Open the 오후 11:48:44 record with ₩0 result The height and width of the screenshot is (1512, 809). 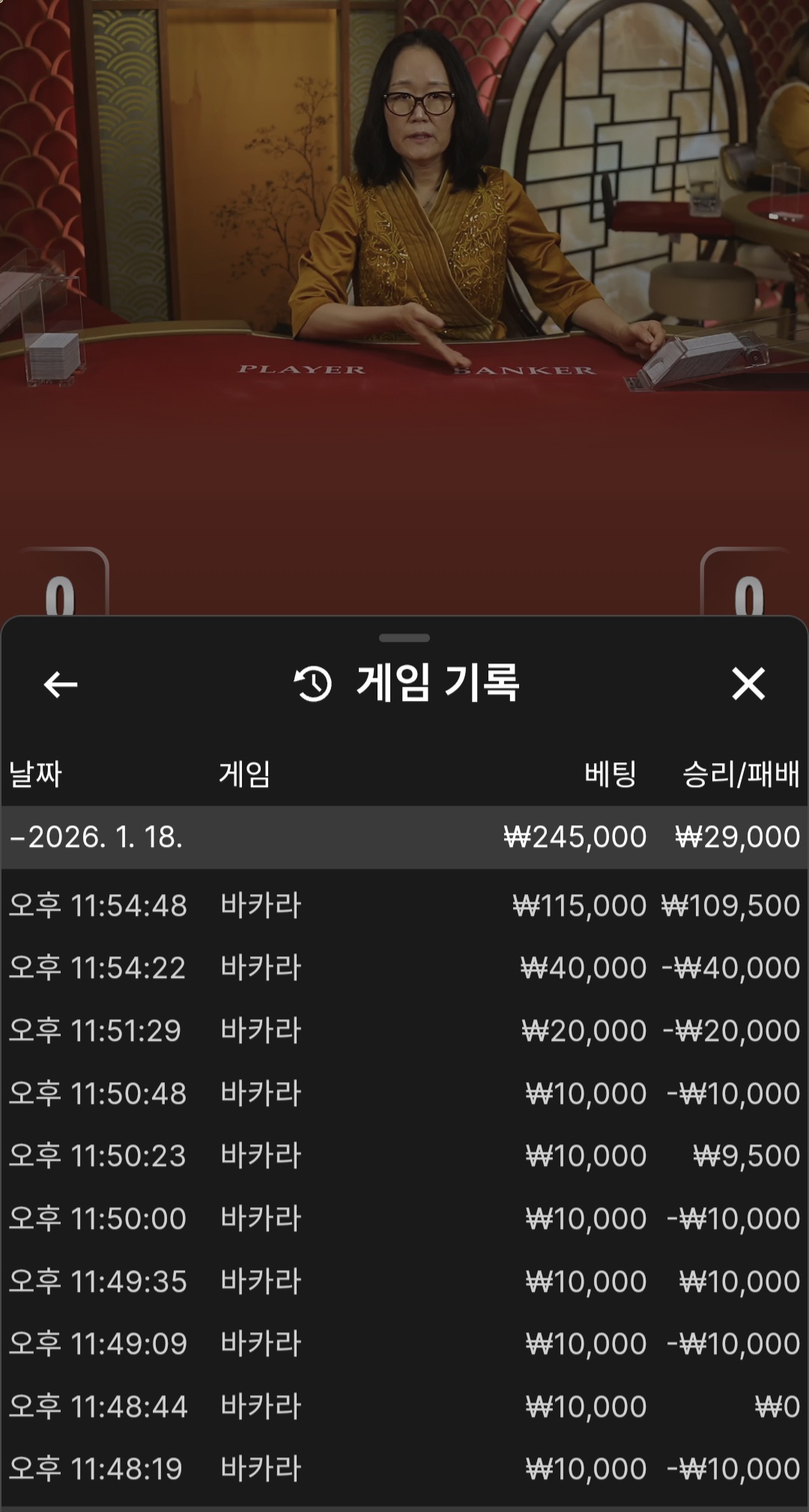(404, 1406)
